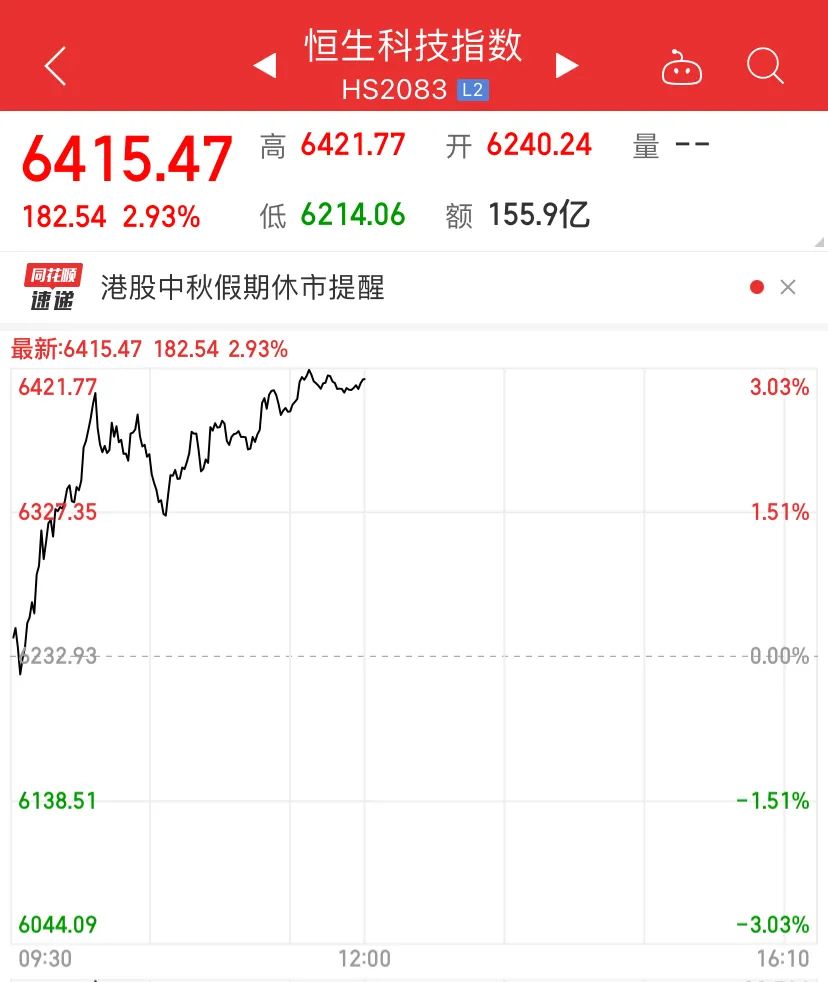Dismiss the 同花顺速递 banner
828x982 pixels.
tap(788, 288)
